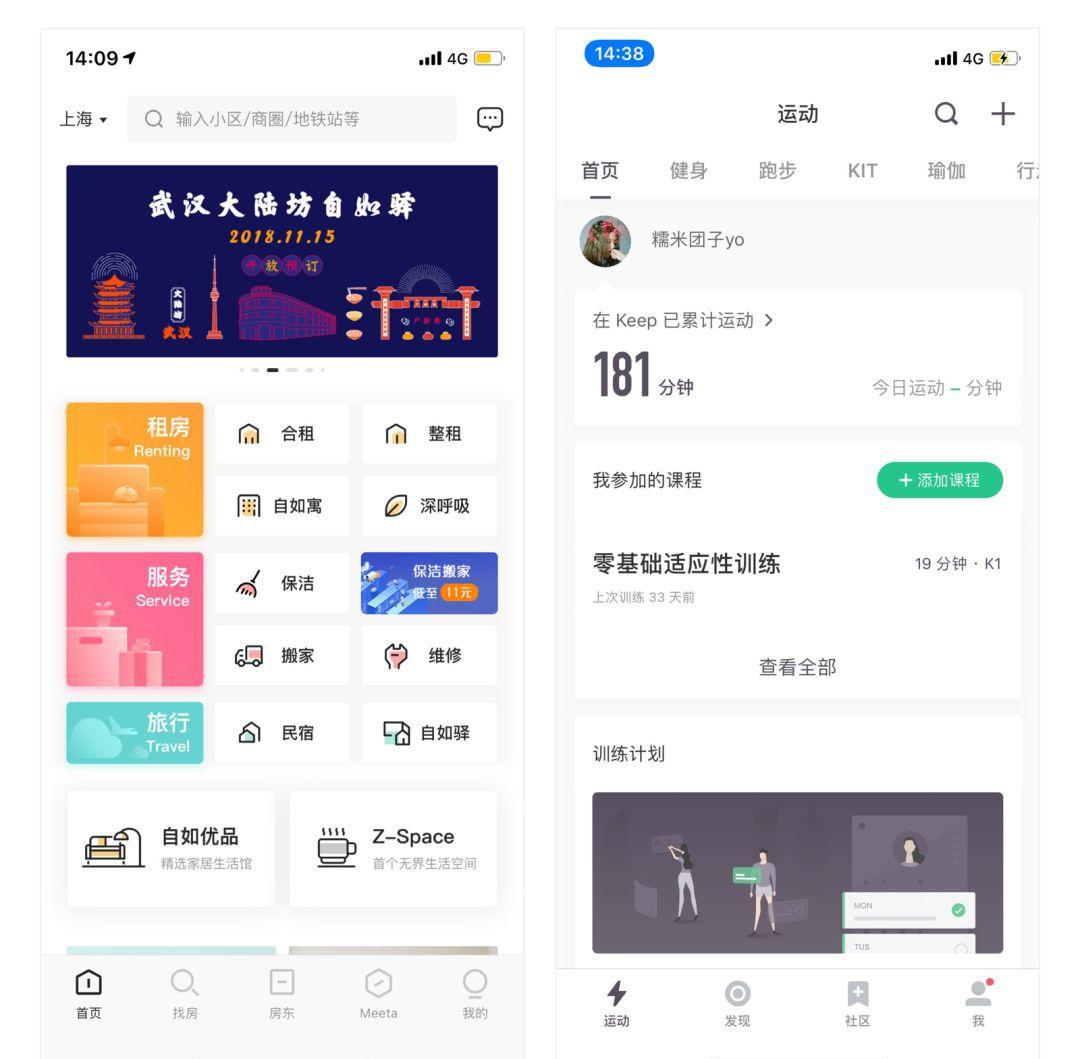Viewport: 1080px width, 1059px height.
Task: Open the 上海 city dropdown
Action: point(83,119)
